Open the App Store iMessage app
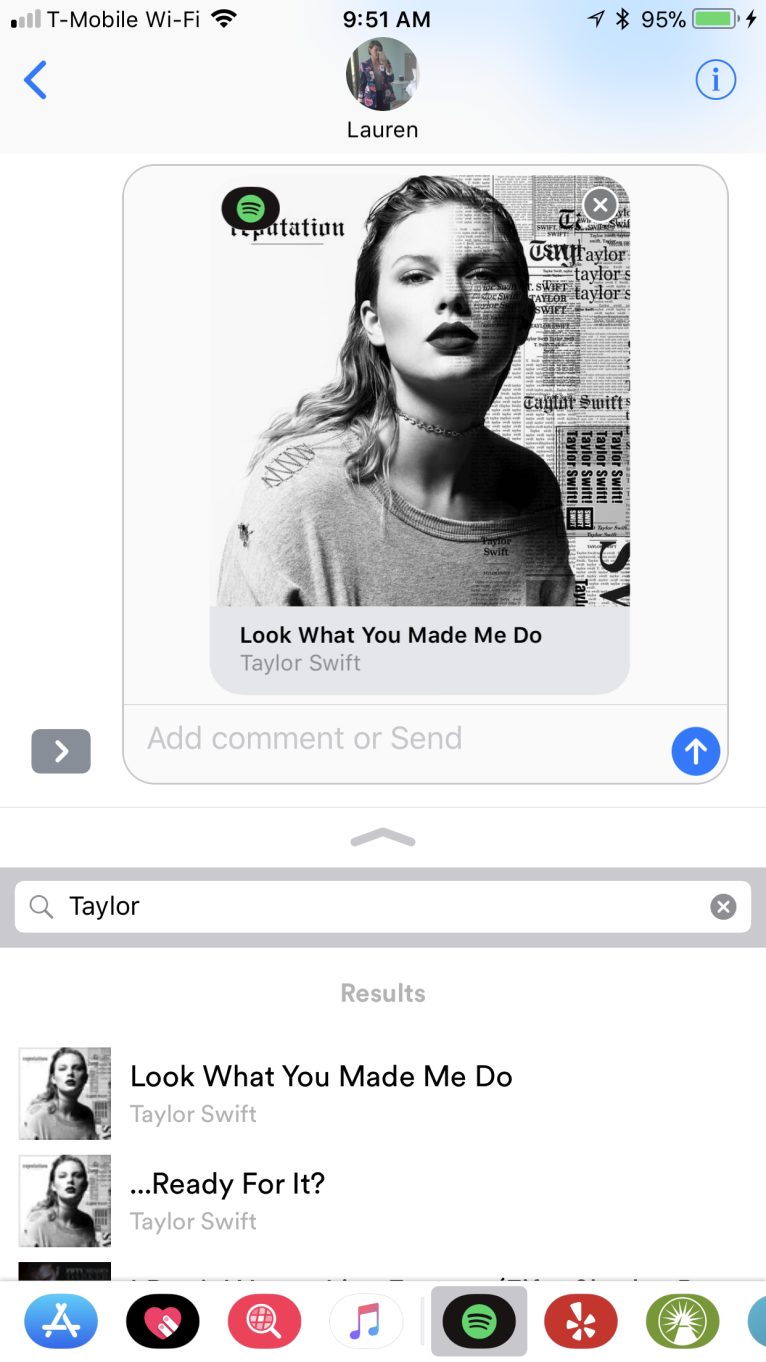The image size is (766, 1362). pos(61,1321)
